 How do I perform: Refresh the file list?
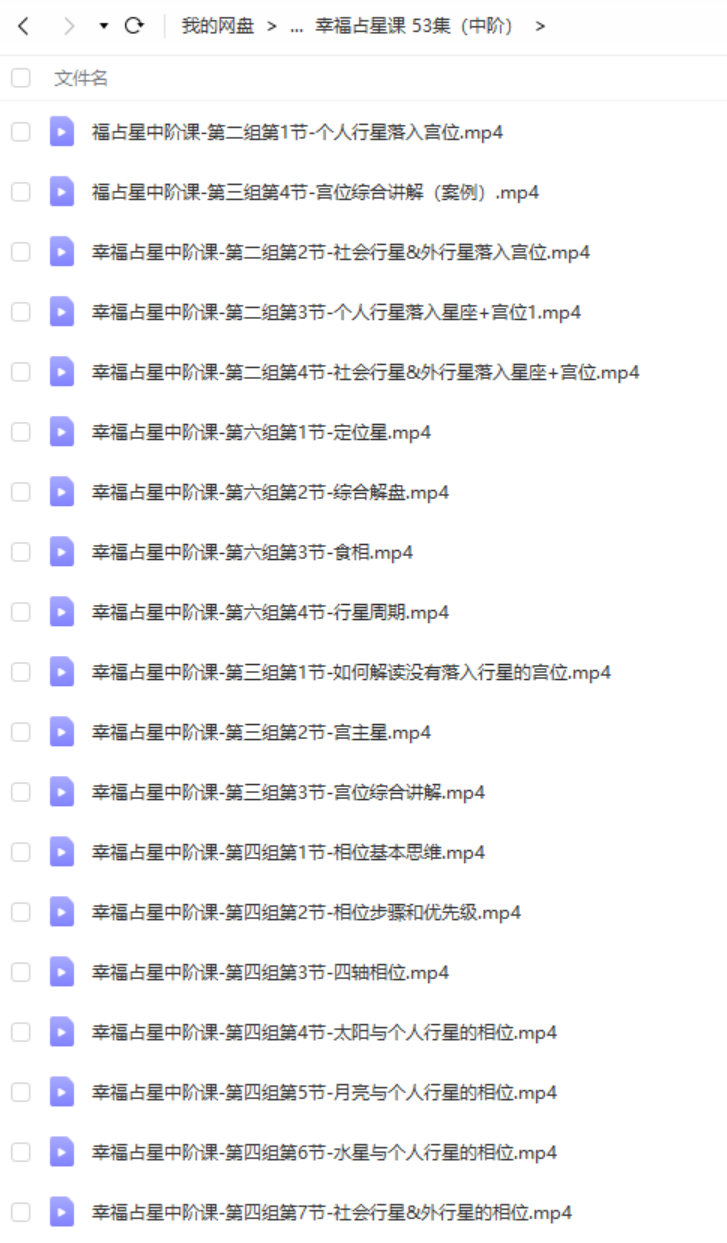point(134,26)
